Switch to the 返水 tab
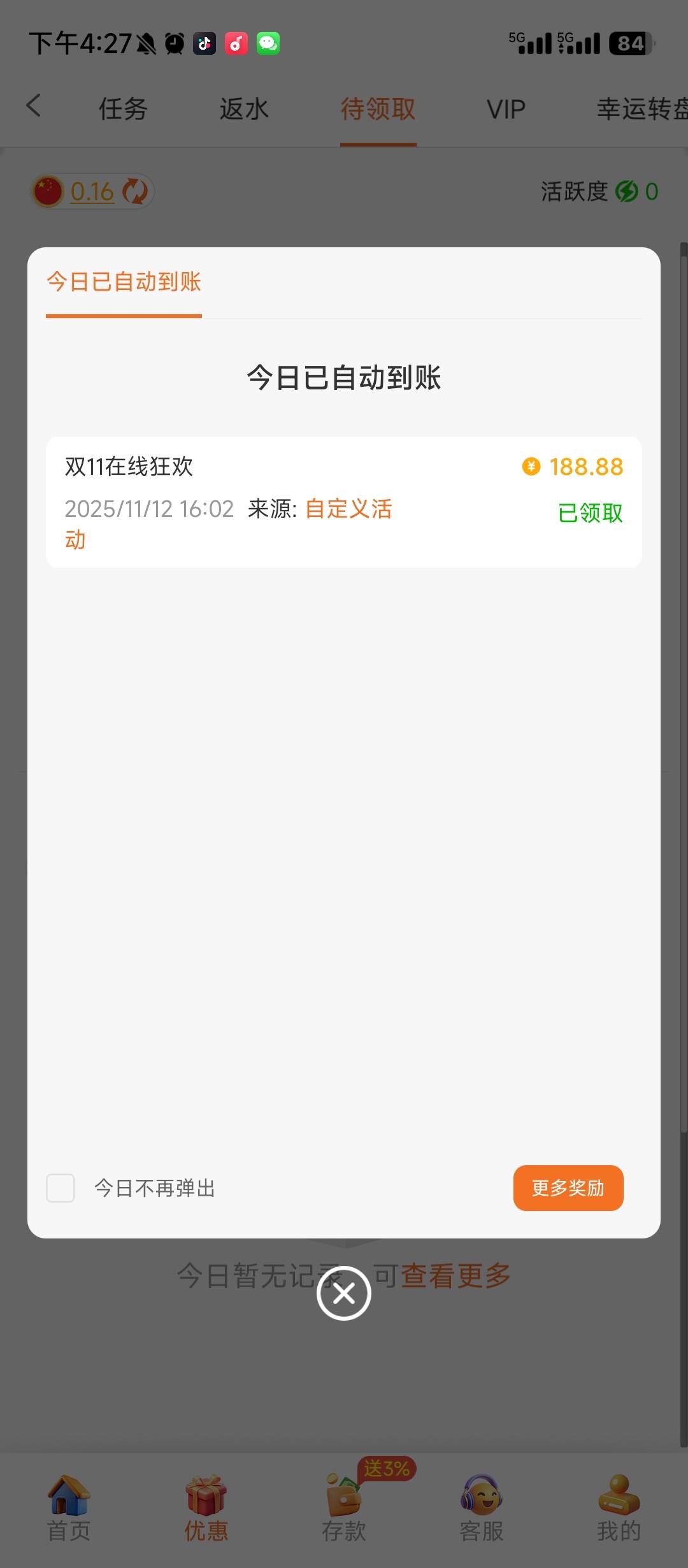This screenshot has width=688, height=1568. pyautogui.click(x=244, y=109)
